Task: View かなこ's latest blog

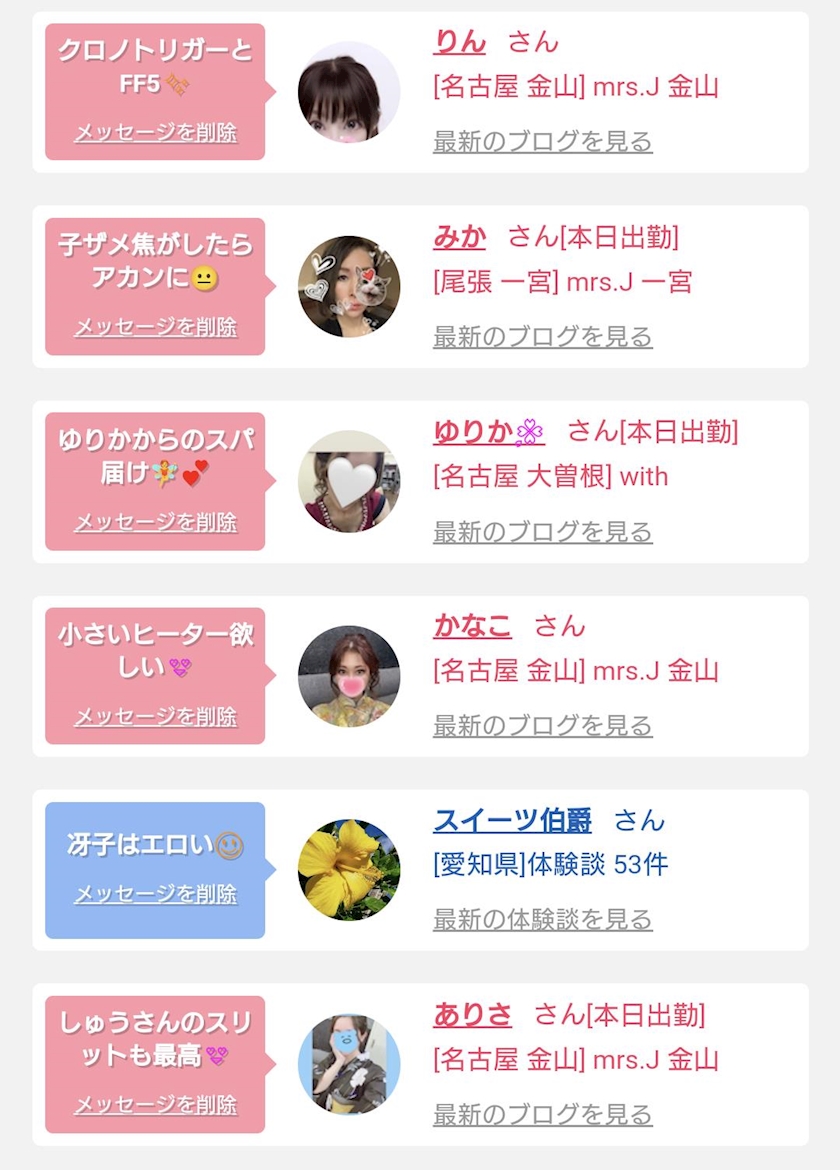Action: click(x=542, y=725)
